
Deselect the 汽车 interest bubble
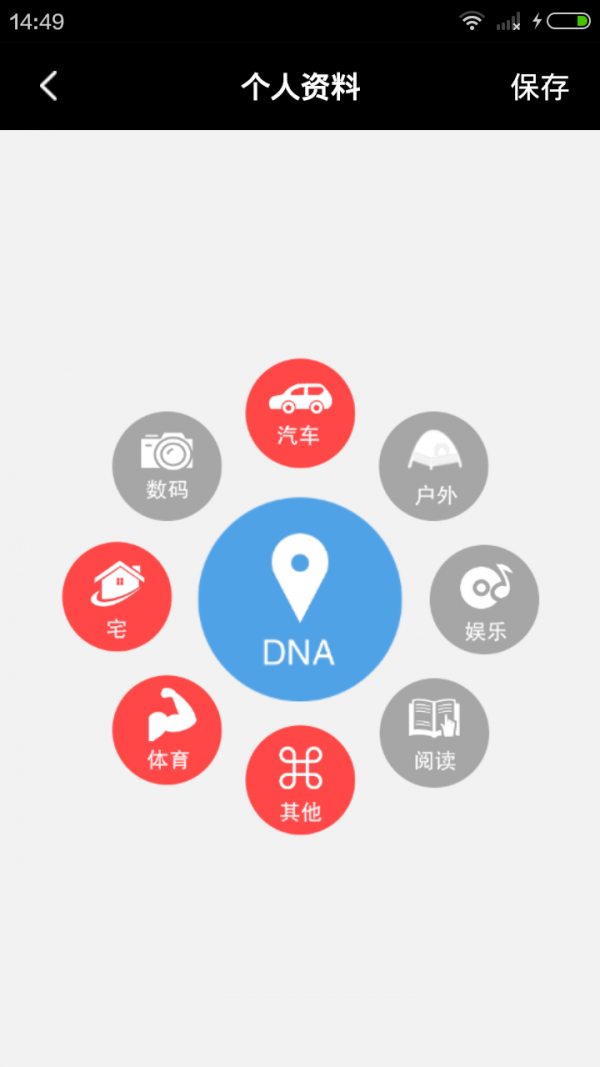click(300, 413)
